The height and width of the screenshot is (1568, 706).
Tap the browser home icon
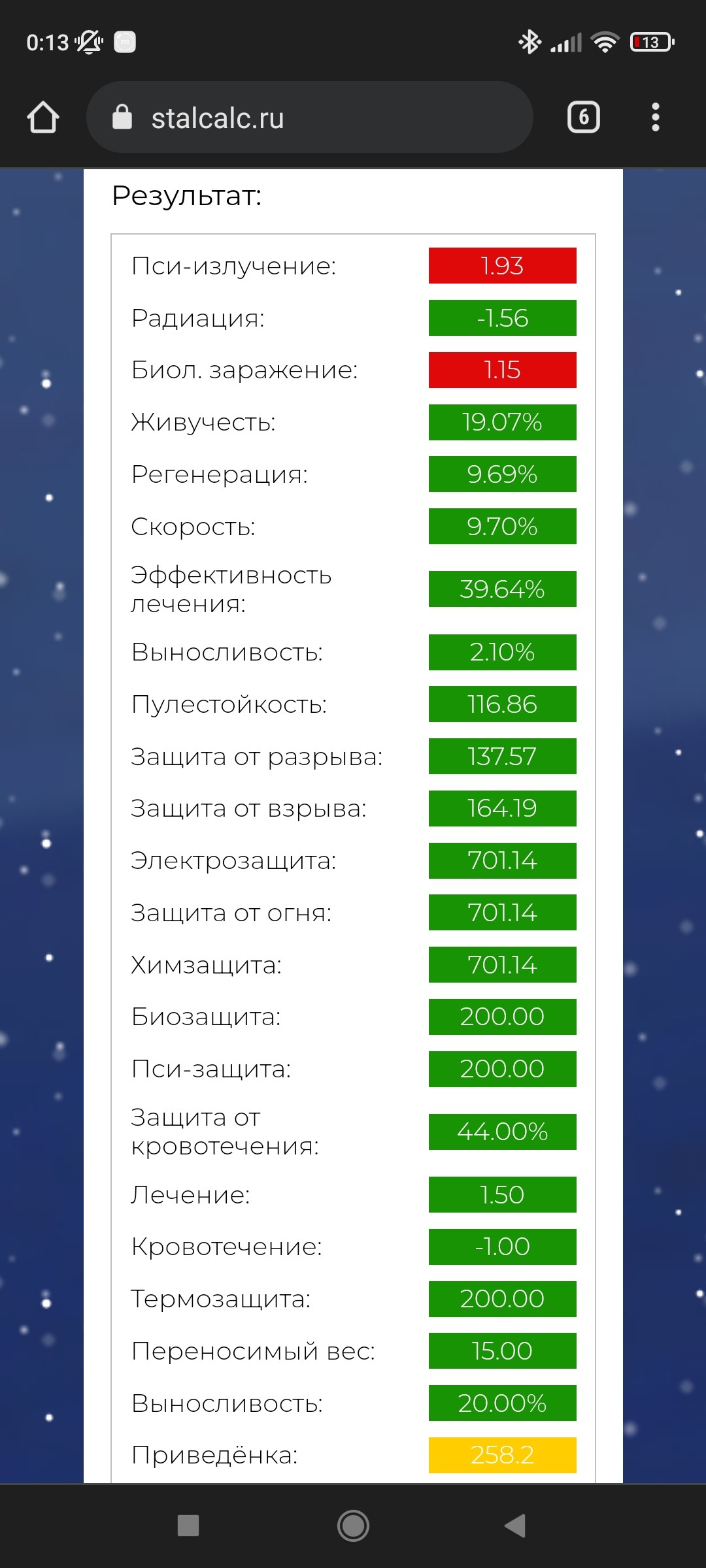pos(43,118)
